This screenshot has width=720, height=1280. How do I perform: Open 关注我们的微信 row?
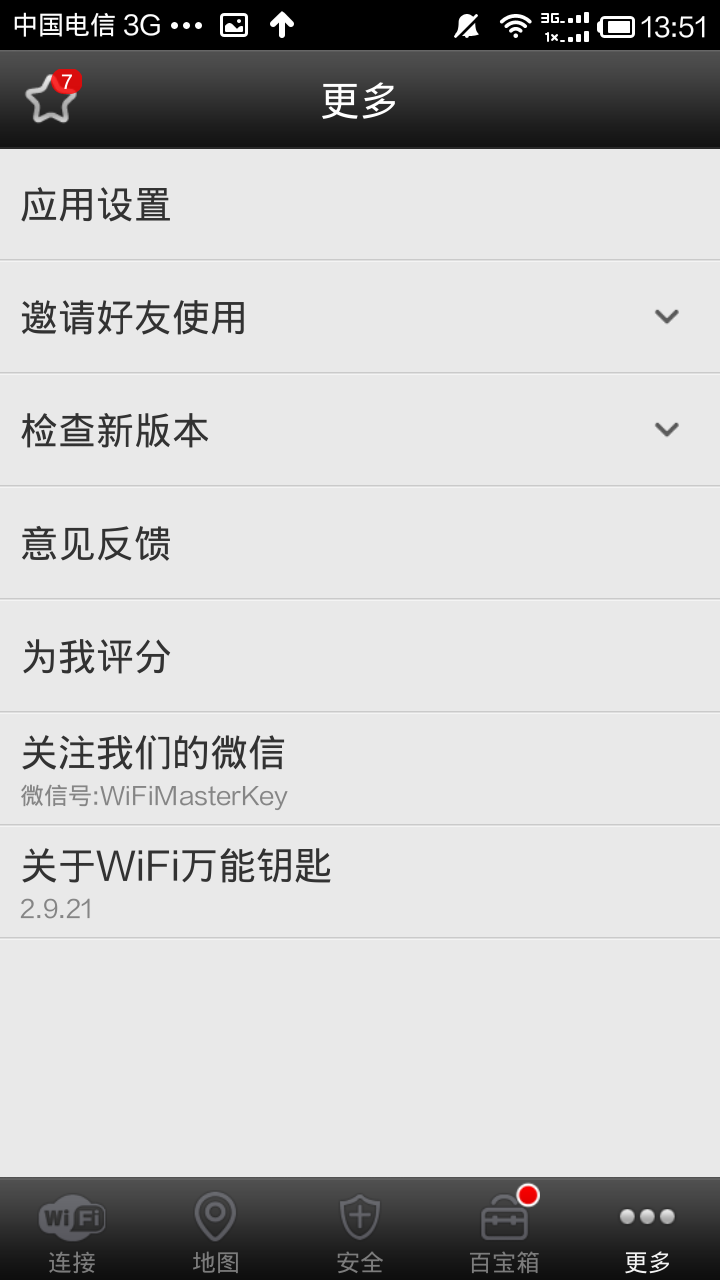click(x=360, y=769)
